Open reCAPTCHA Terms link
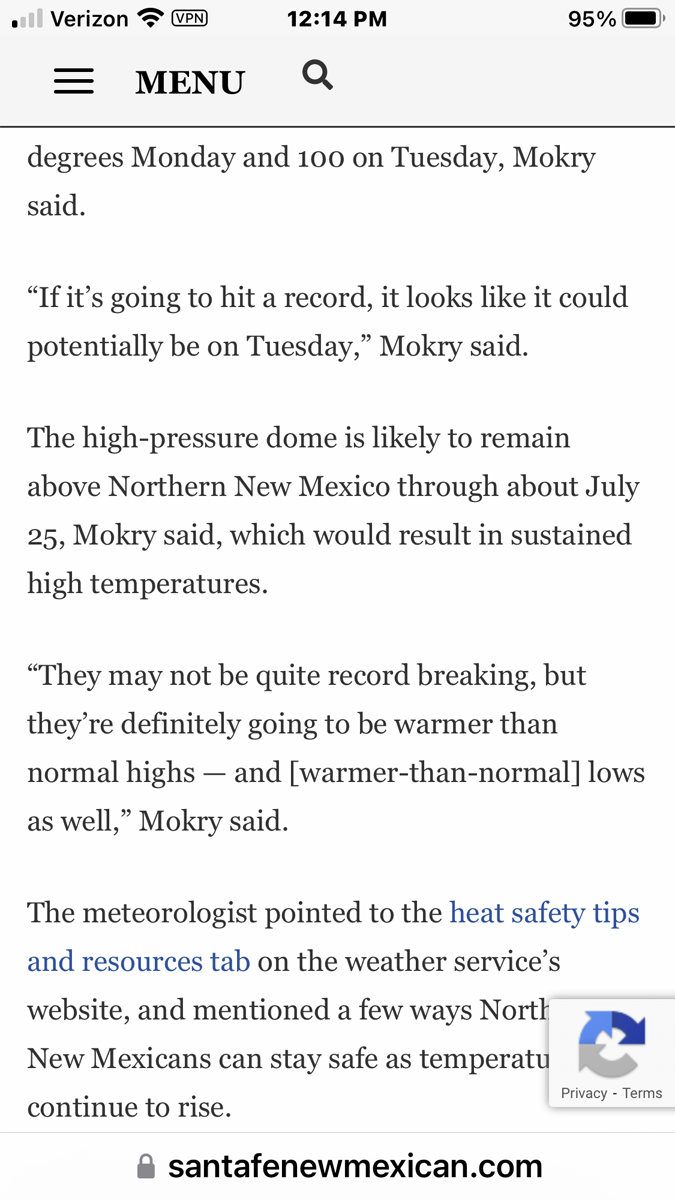Image resolution: width=675 pixels, height=1200 pixels. click(x=642, y=1093)
